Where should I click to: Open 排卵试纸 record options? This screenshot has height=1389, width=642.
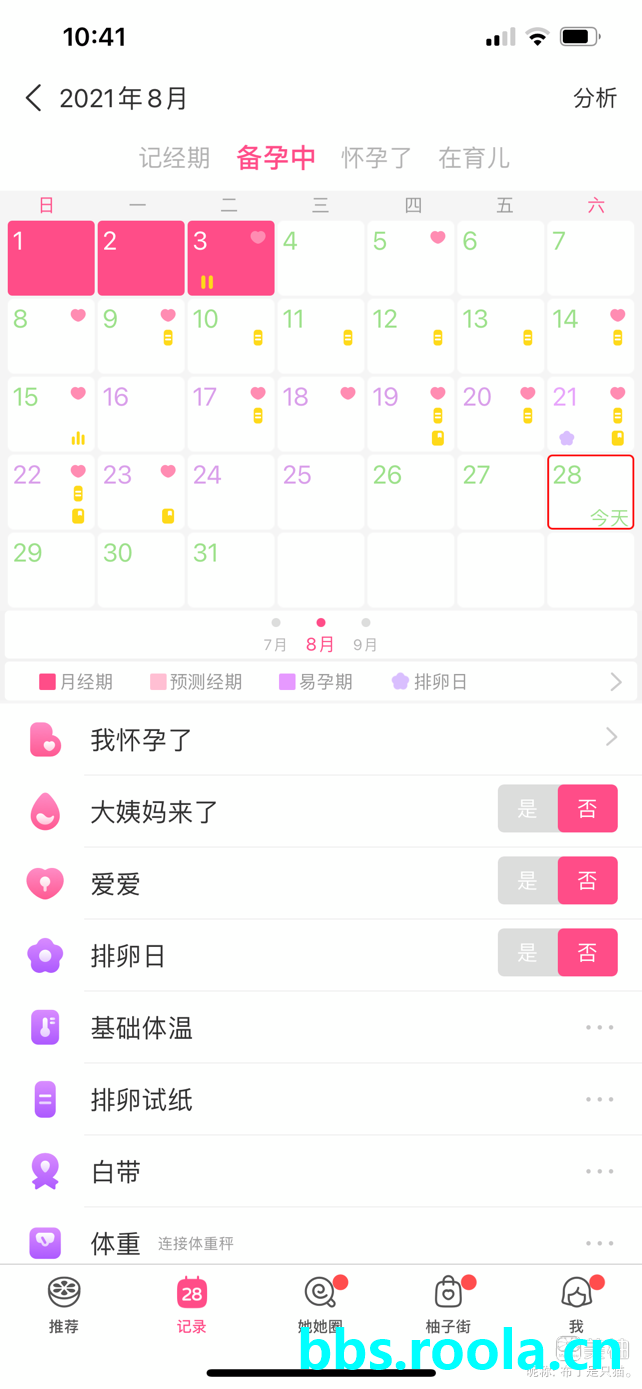click(x=599, y=1099)
